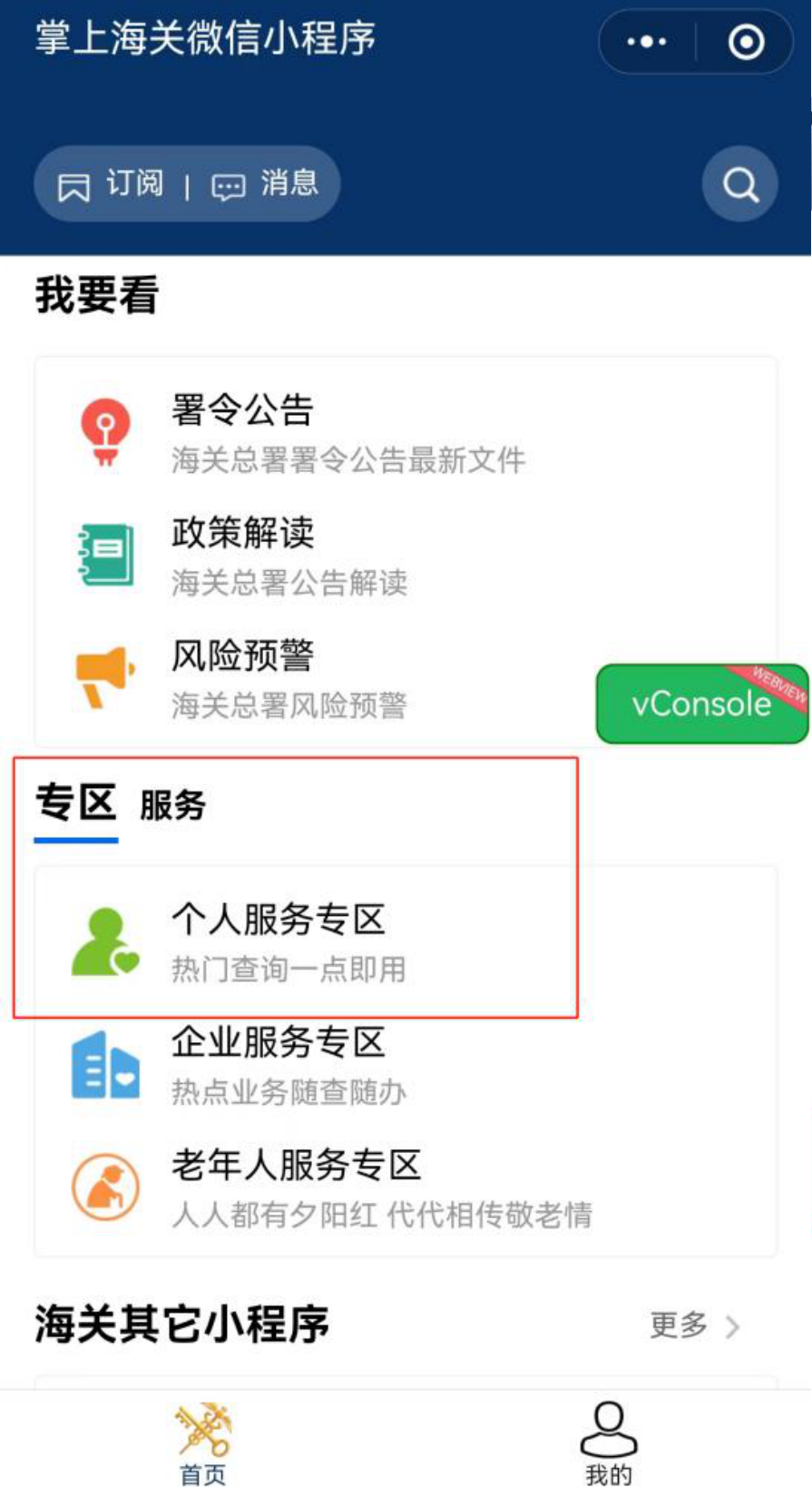The image size is (812, 1487).
Task: Open 企业服务专区
Action: click(x=279, y=1042)
